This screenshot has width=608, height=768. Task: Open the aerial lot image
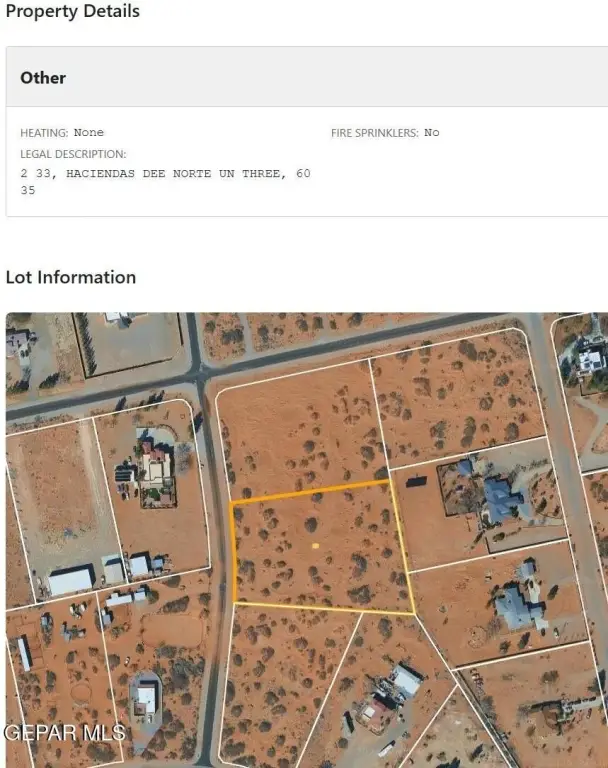tap(306, 540)
